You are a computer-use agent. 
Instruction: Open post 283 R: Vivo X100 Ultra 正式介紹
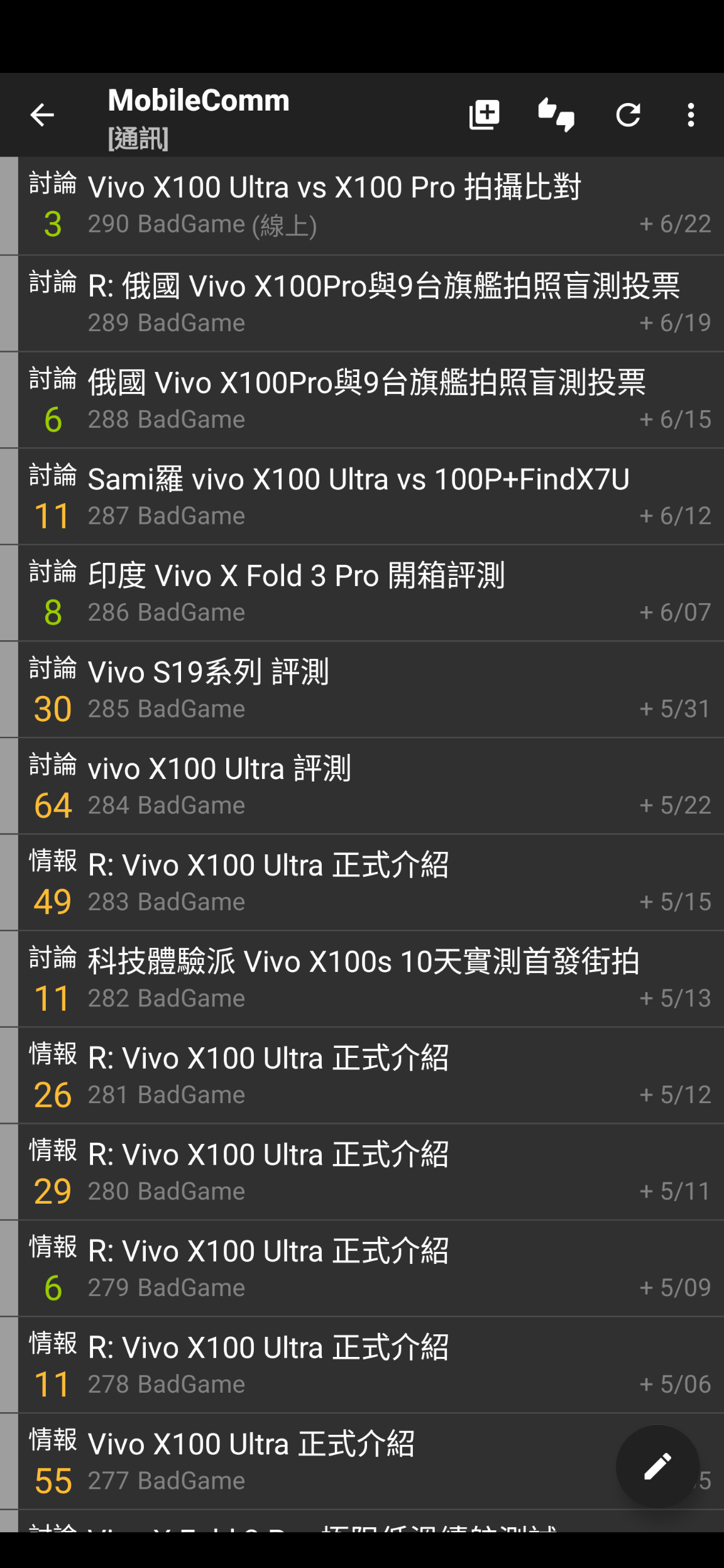click(x=371, y=883)
